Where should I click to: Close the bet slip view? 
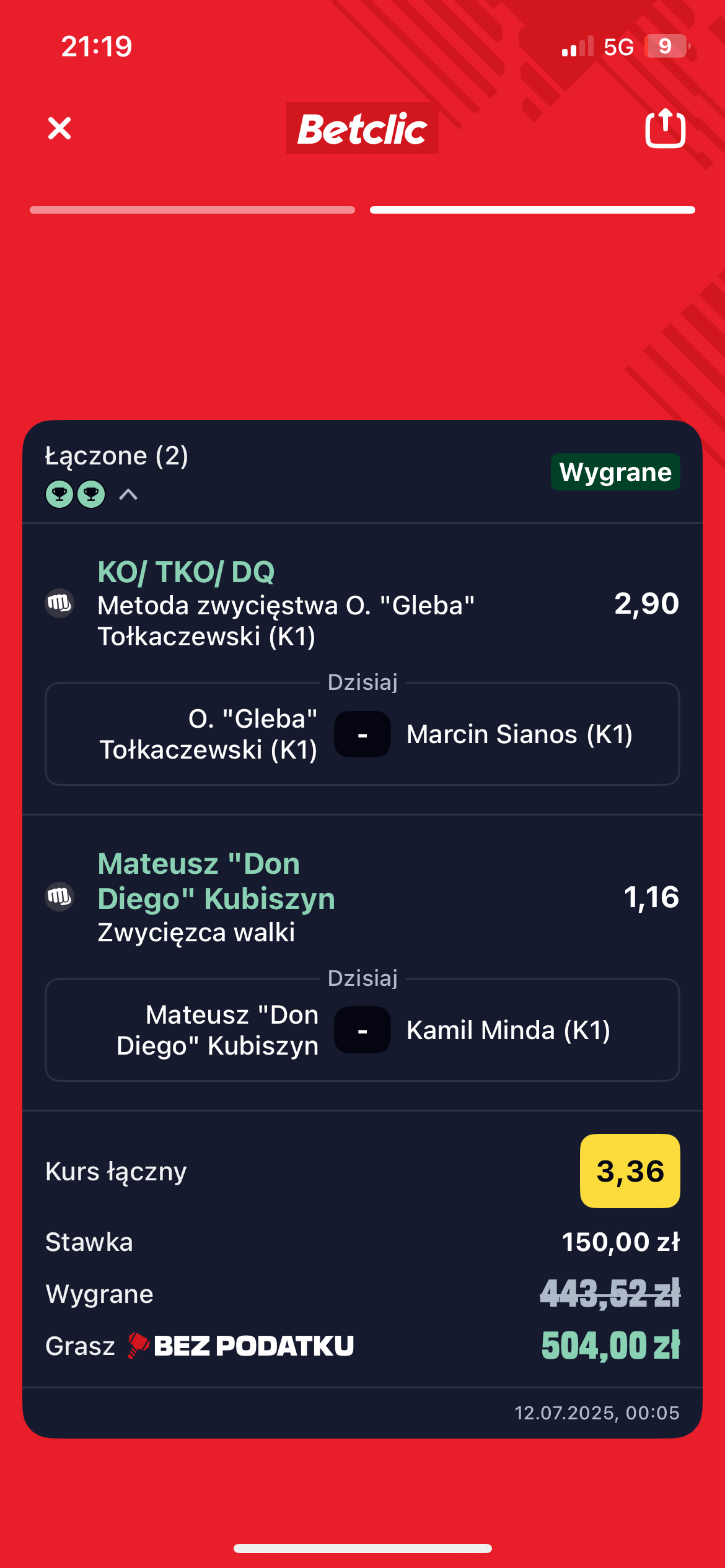coord(59,128)
